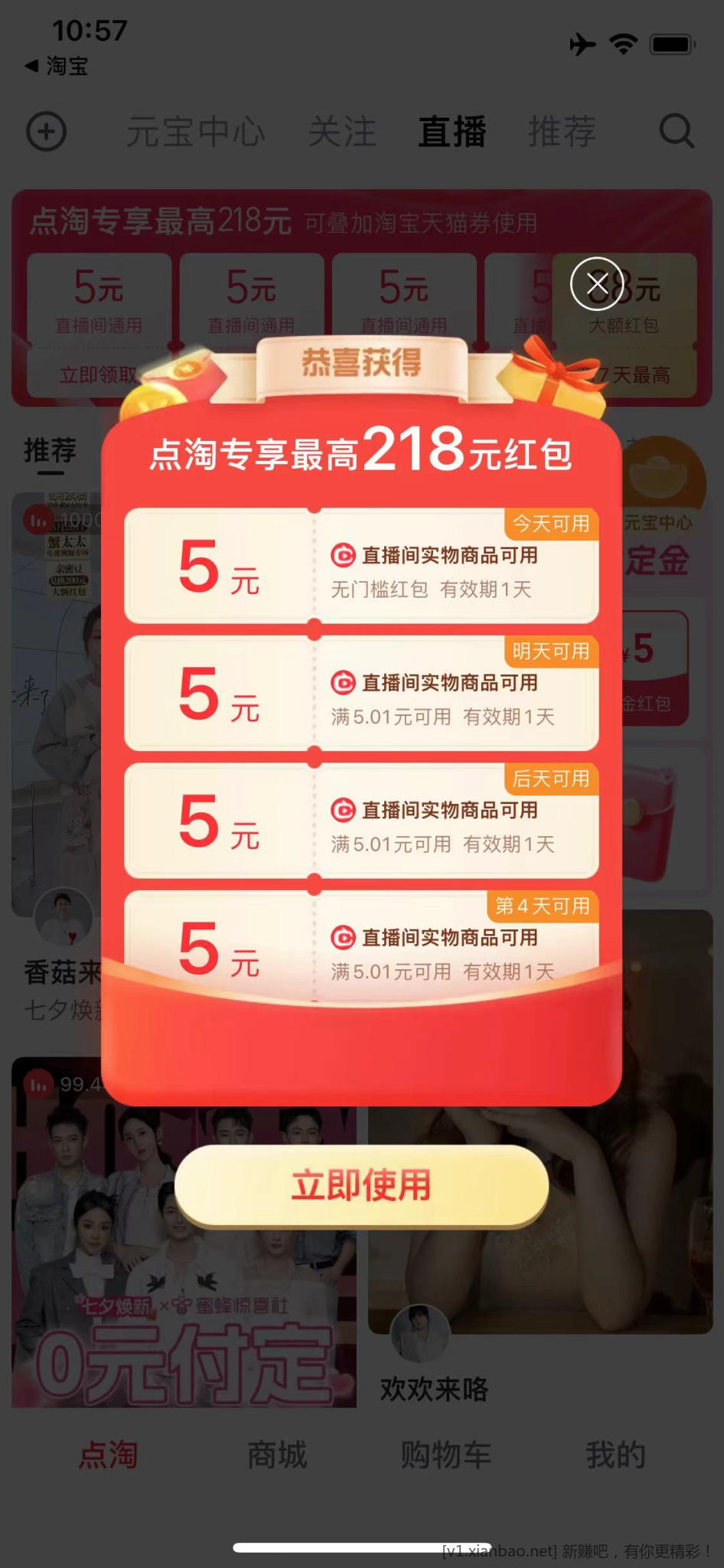This screenshot has width=724, height=1568.
Task: Switch to the 元宝中心 tab
Action: [196, 132]
